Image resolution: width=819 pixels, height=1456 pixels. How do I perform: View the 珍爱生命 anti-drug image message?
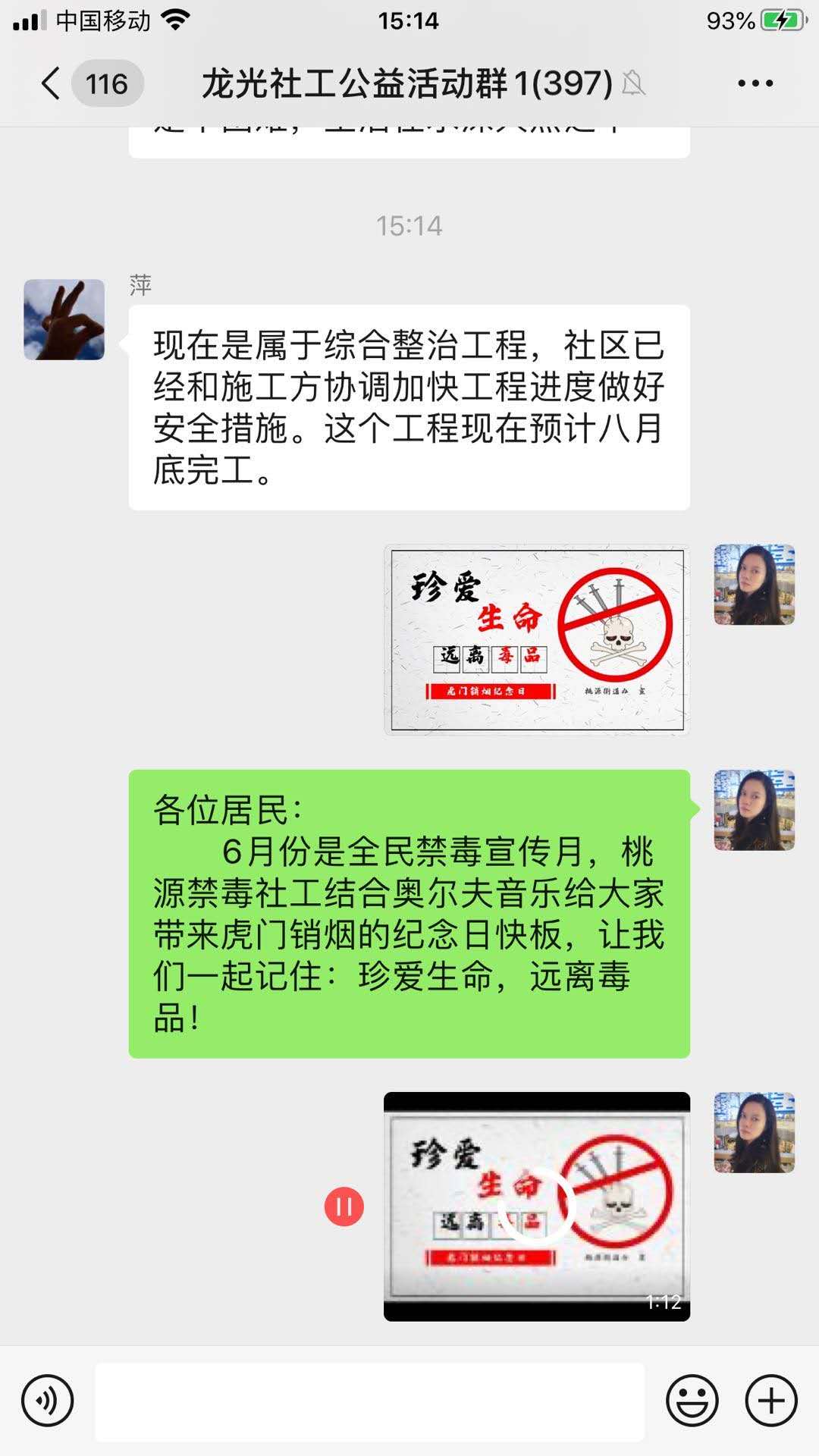tap(537, 639)
